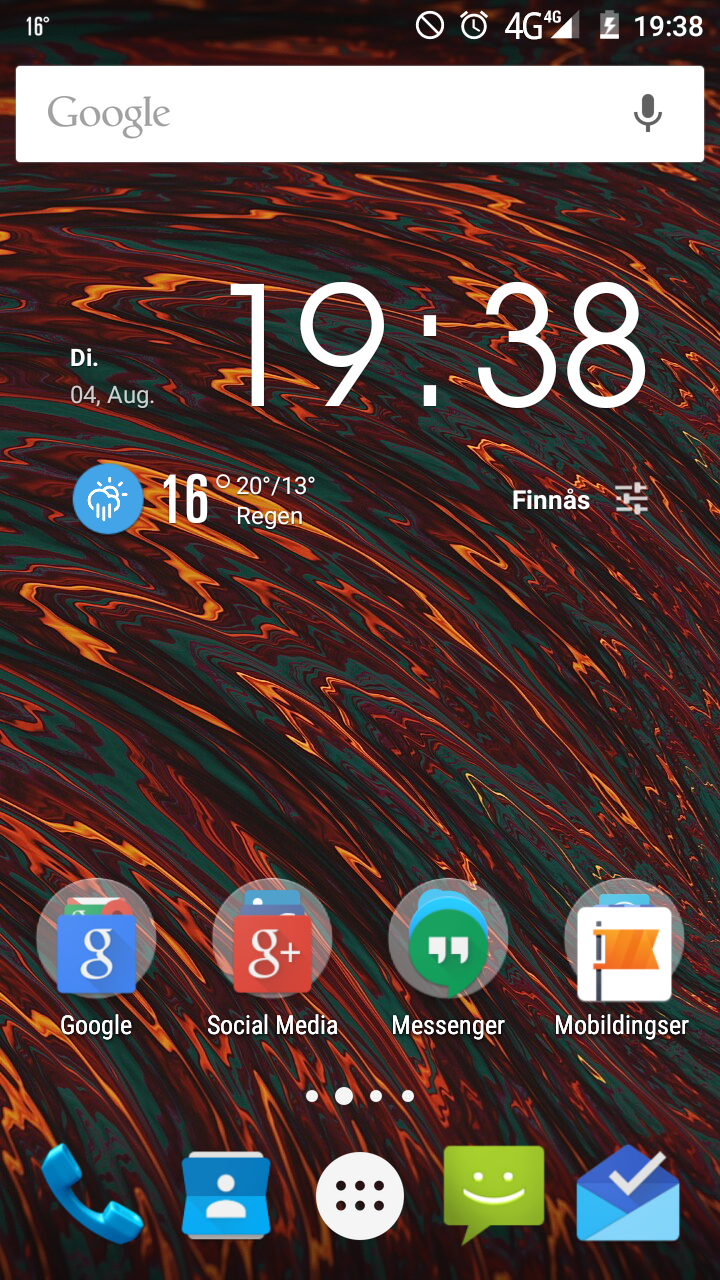
Task: Open the Mobildingser folder
Action: (623, 940)
